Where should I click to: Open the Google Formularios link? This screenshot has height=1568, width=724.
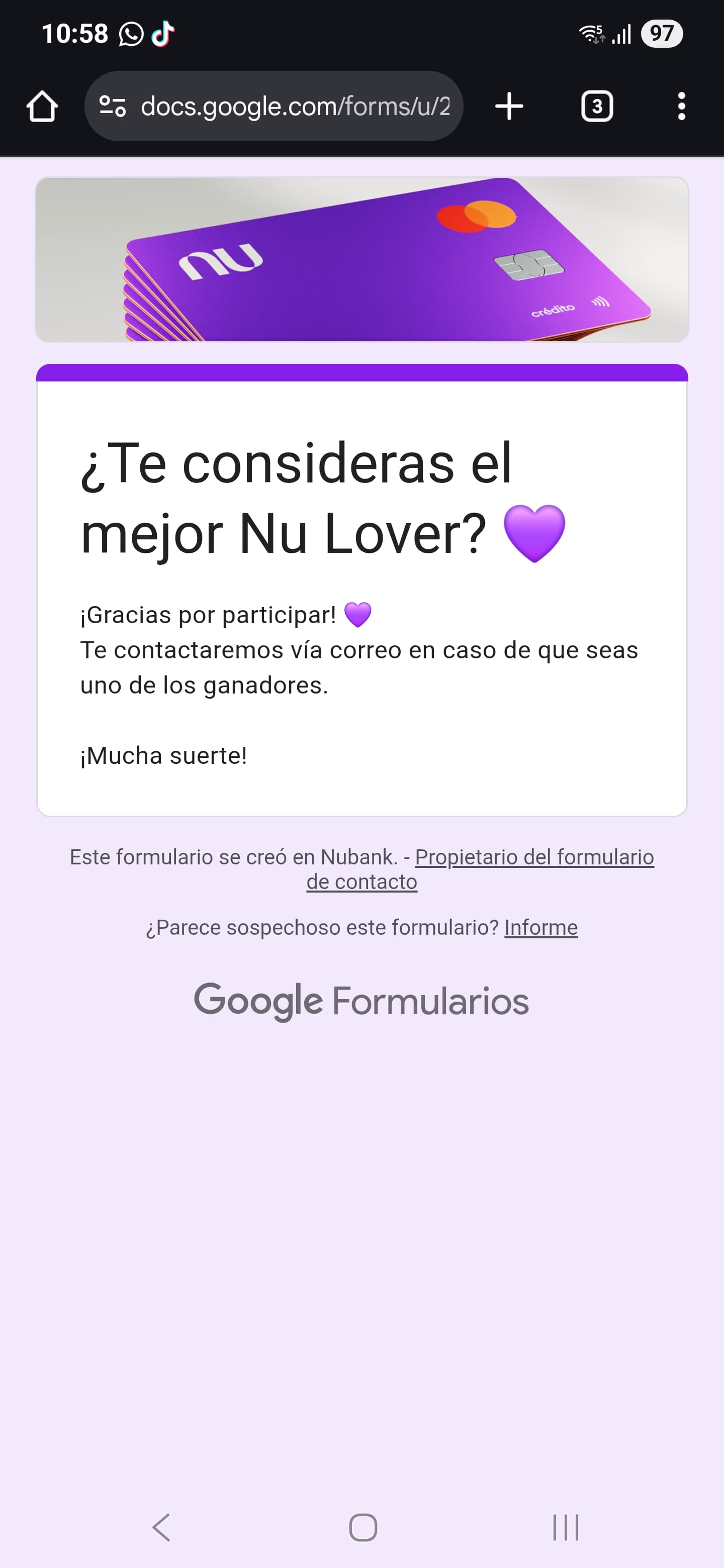tap(361, 1001)
